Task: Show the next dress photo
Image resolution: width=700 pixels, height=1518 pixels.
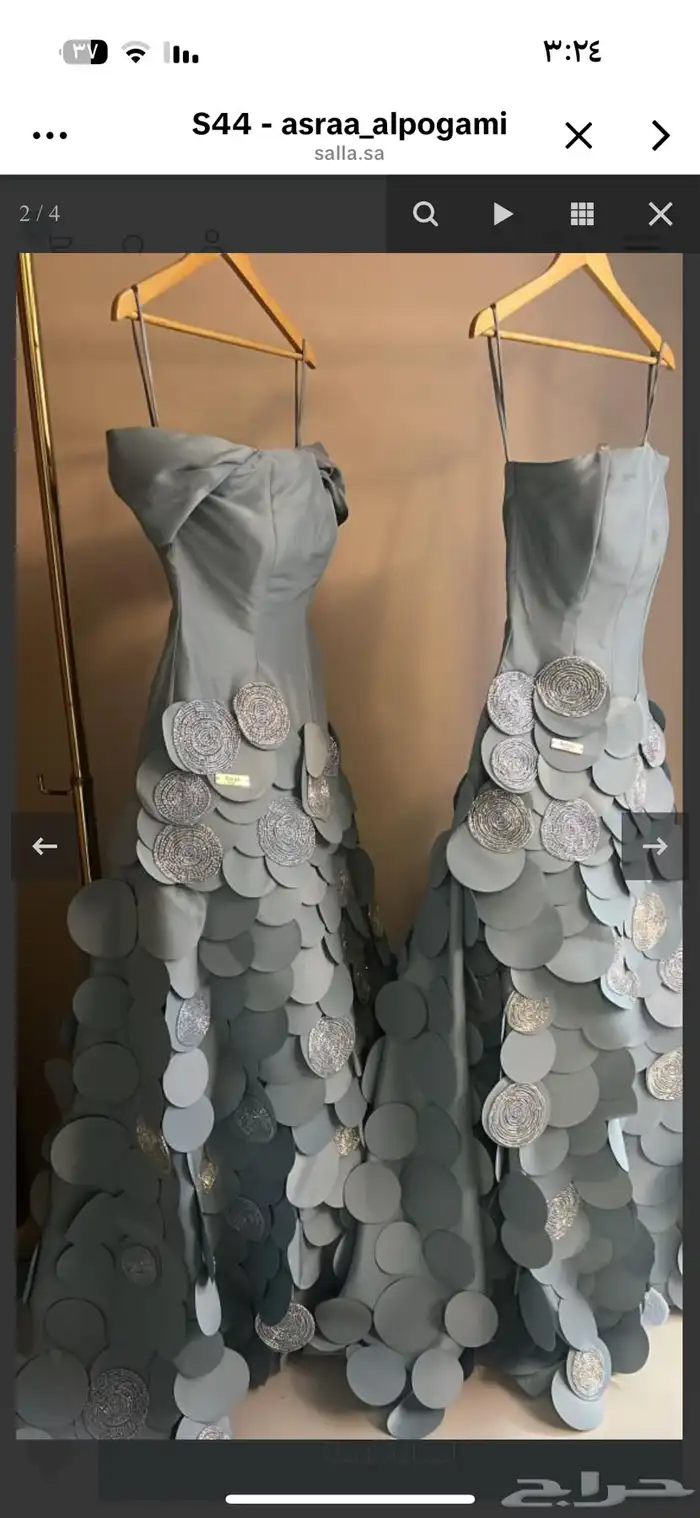Action: 654,847
